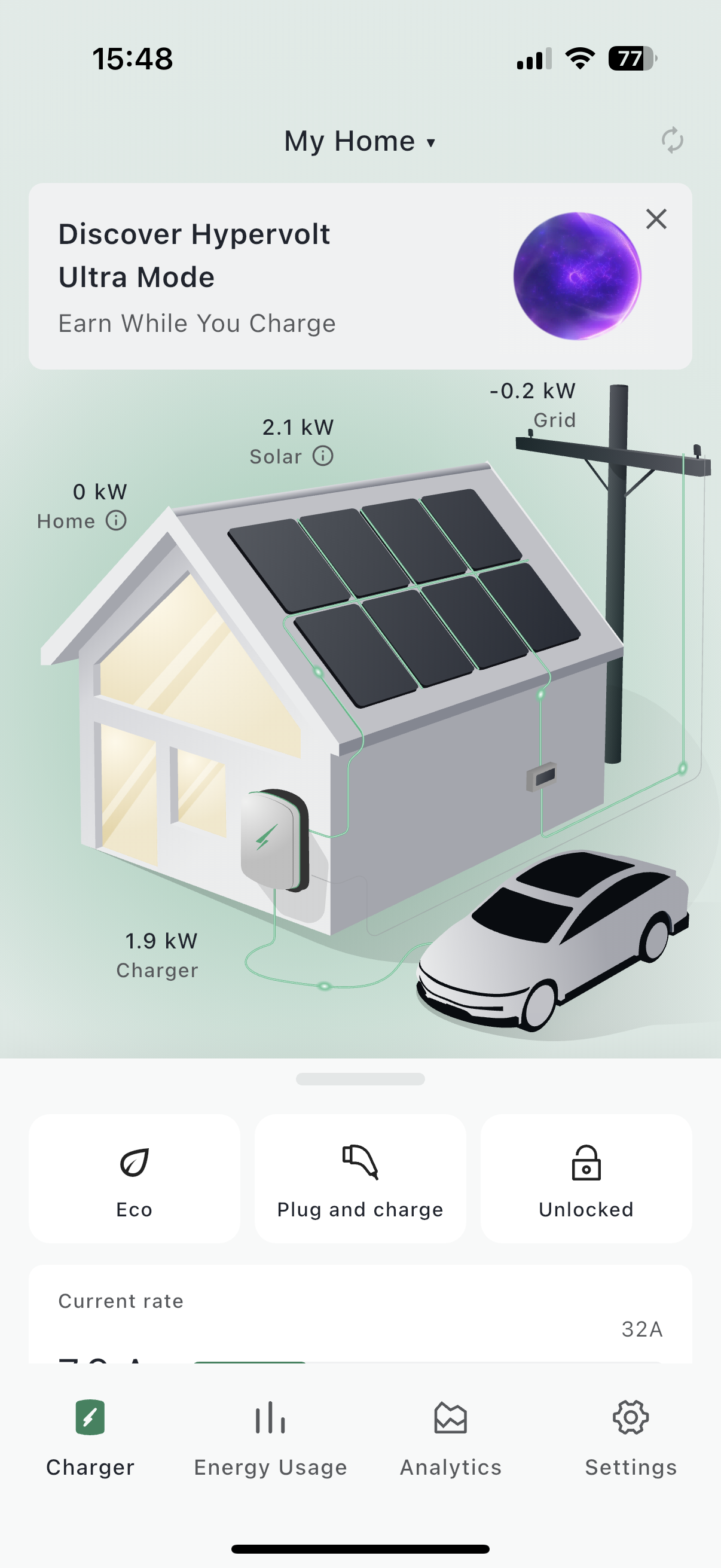This screenshot has height=1568, width=721.
Task: Tap the Unlocked charger button
Action: click(585, 1179)
